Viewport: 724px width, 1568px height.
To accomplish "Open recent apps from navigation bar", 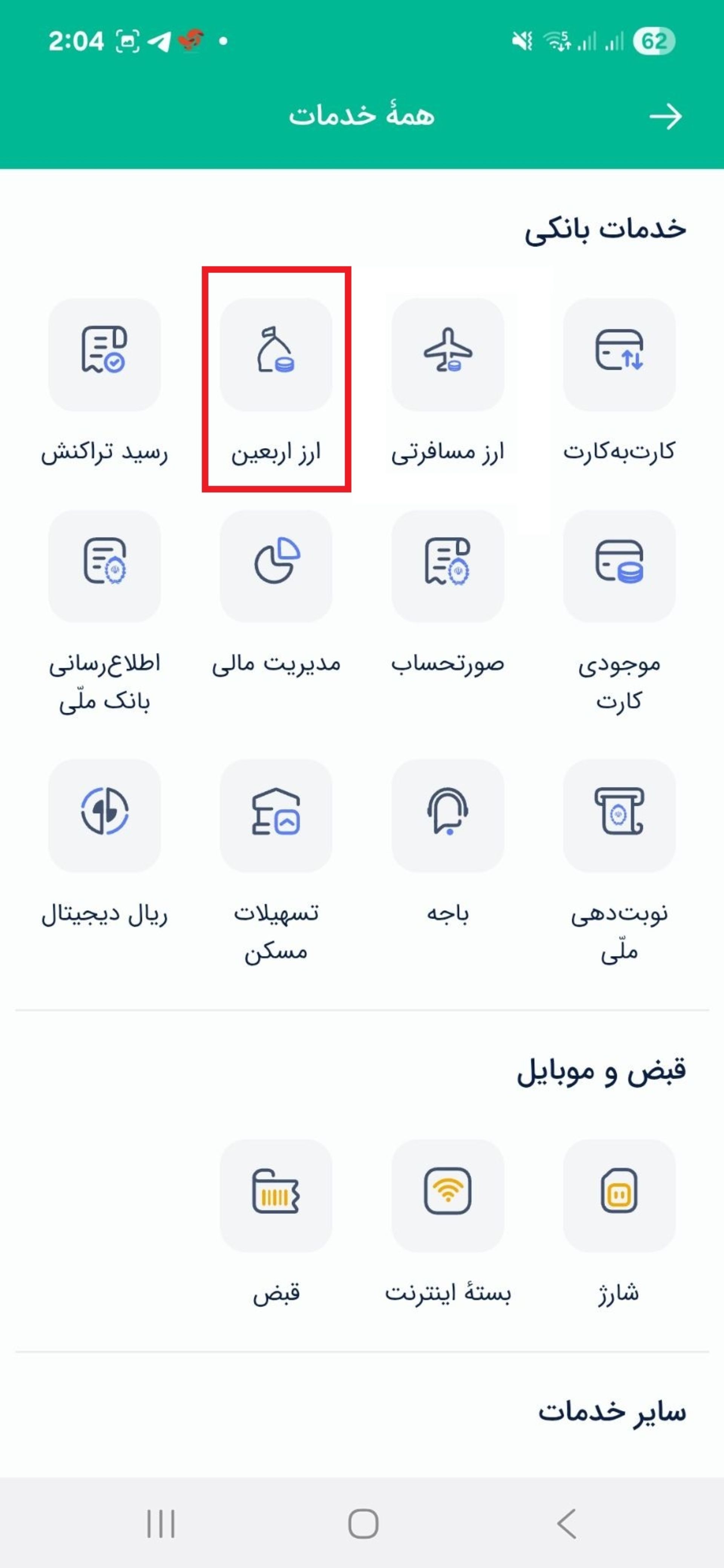I will [161, 1524].
